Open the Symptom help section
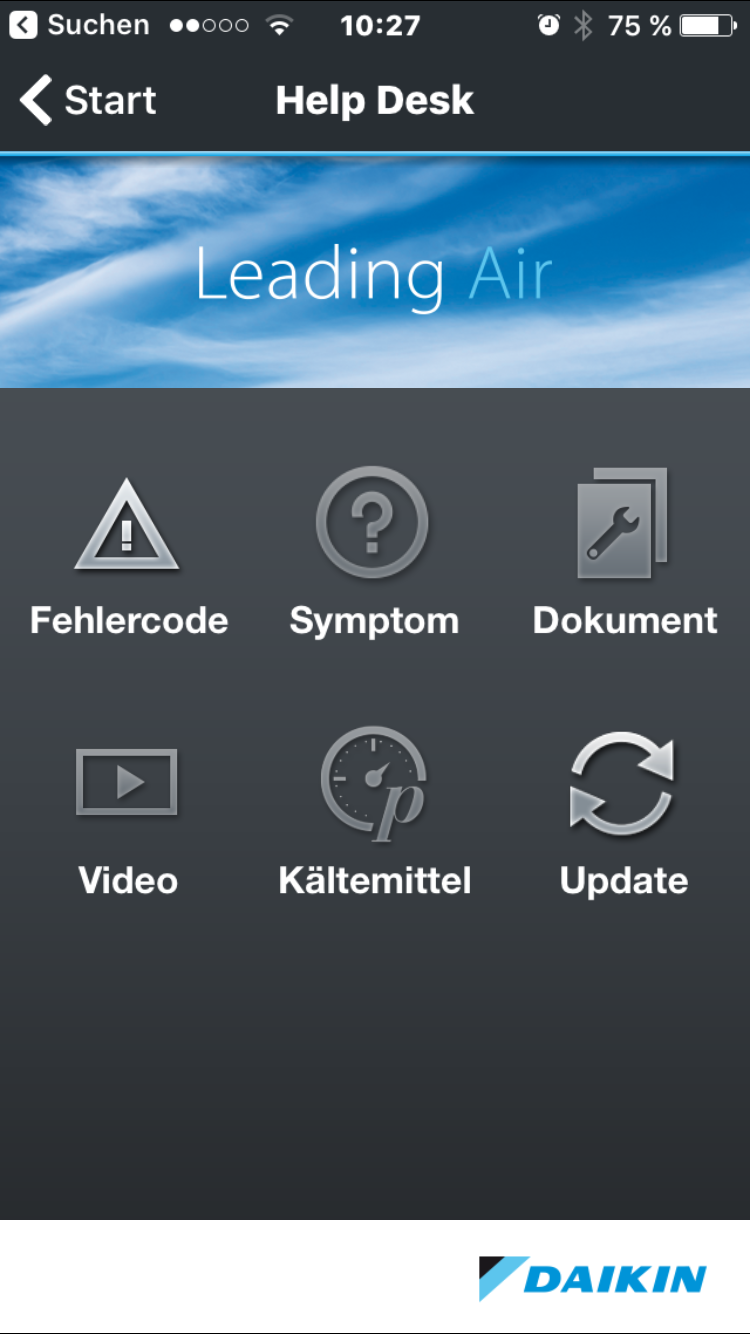Image resolution: width=750 pixels, height=1334 pixels. coord(373,555)
